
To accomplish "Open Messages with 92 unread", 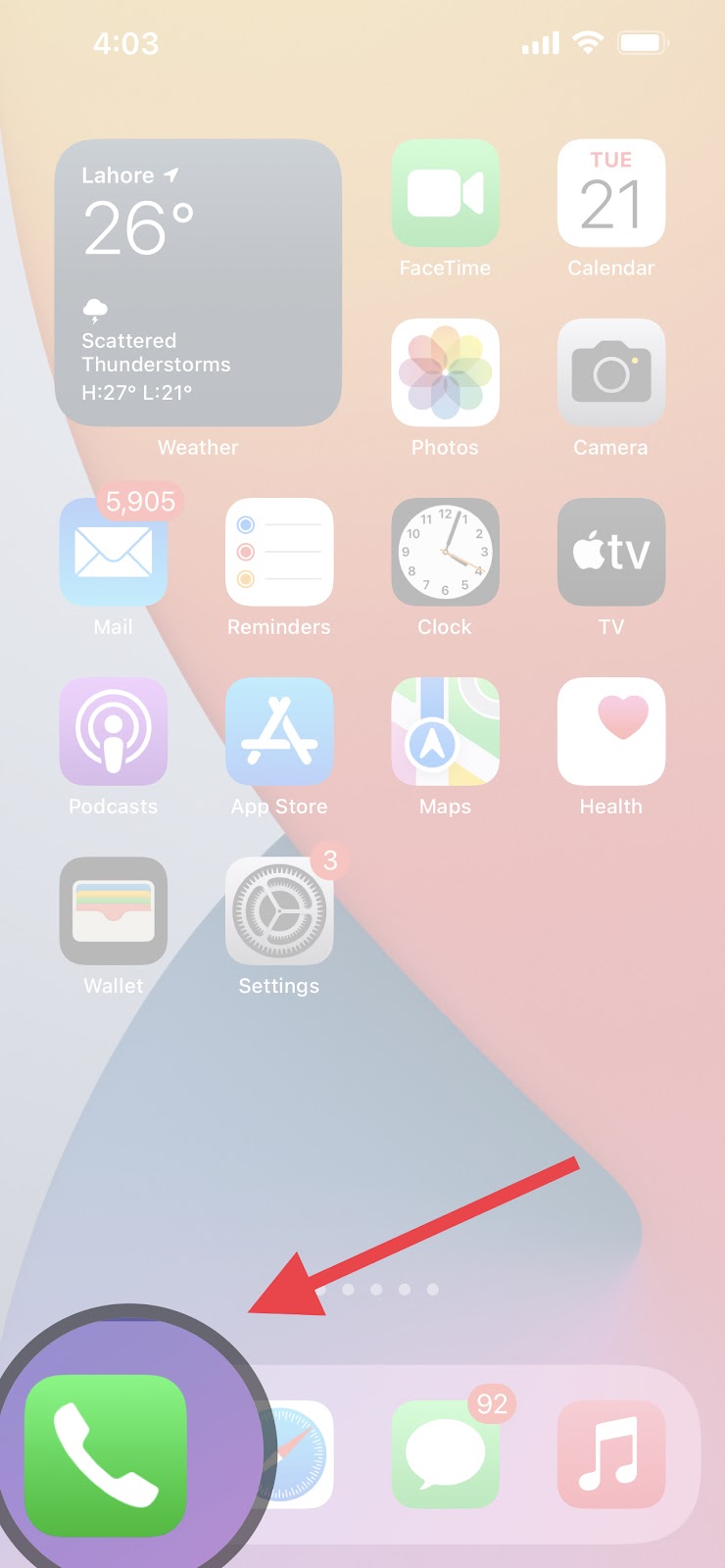I will tap(445, 1455).
